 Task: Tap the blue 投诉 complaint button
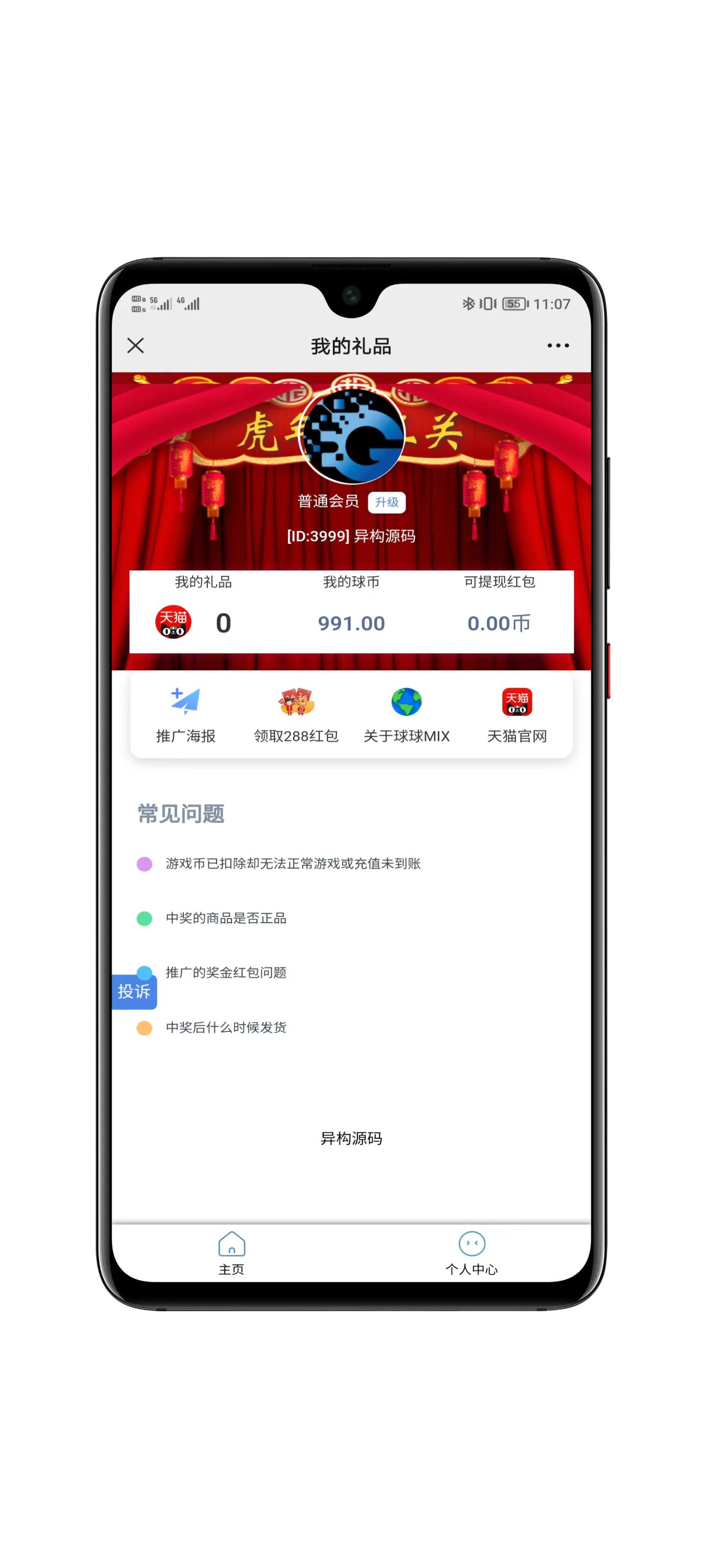click(x=134, y=992)
